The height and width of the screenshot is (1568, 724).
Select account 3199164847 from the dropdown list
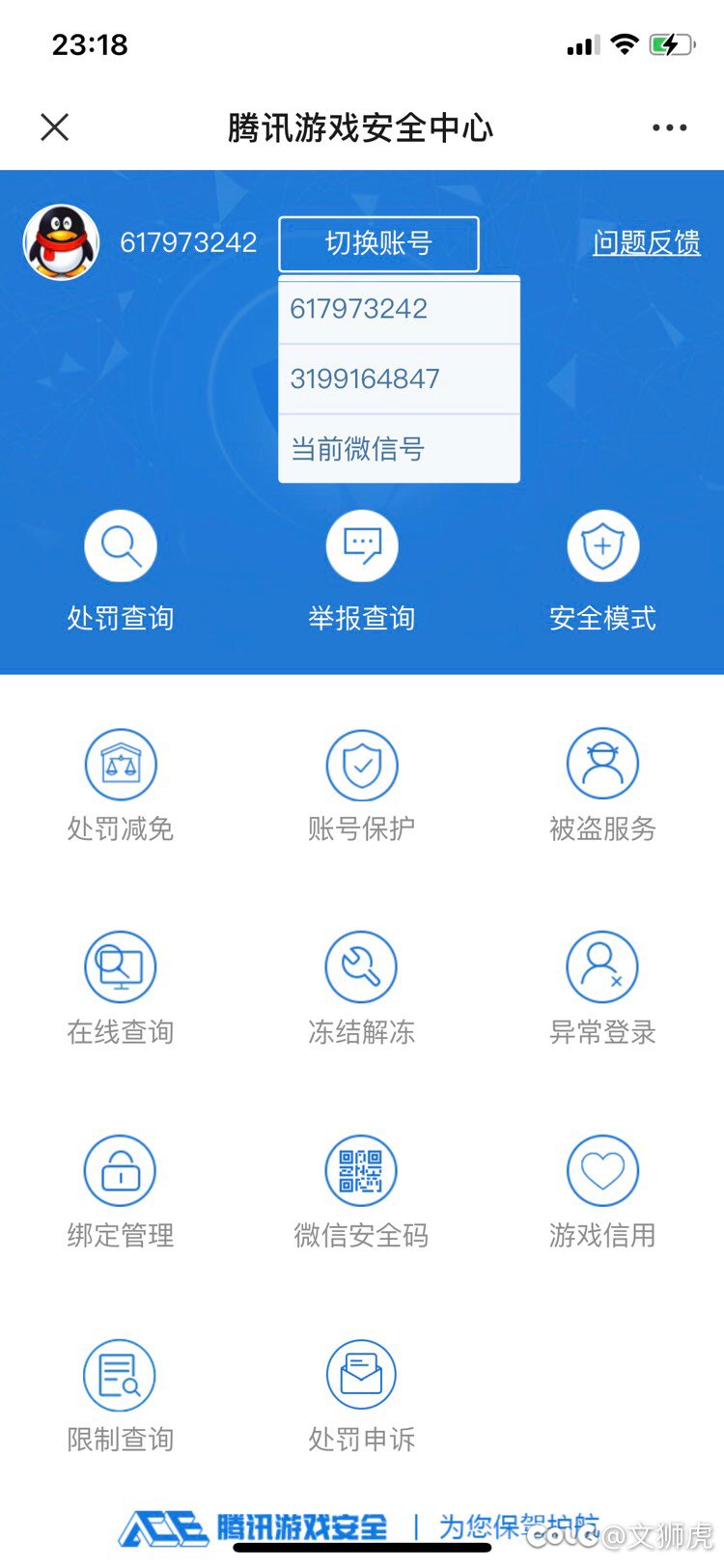(399, 379)
